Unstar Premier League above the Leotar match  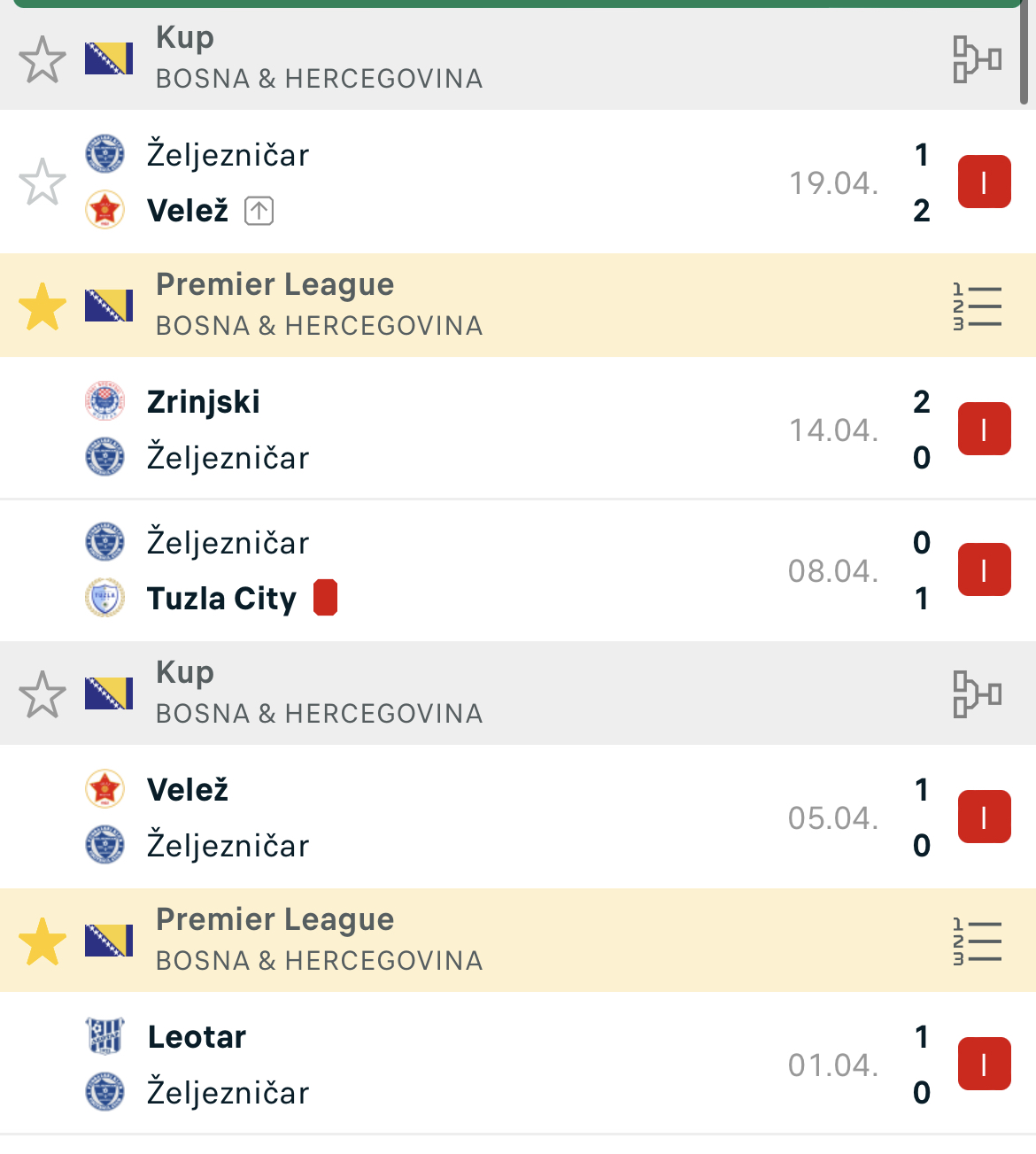43,941
